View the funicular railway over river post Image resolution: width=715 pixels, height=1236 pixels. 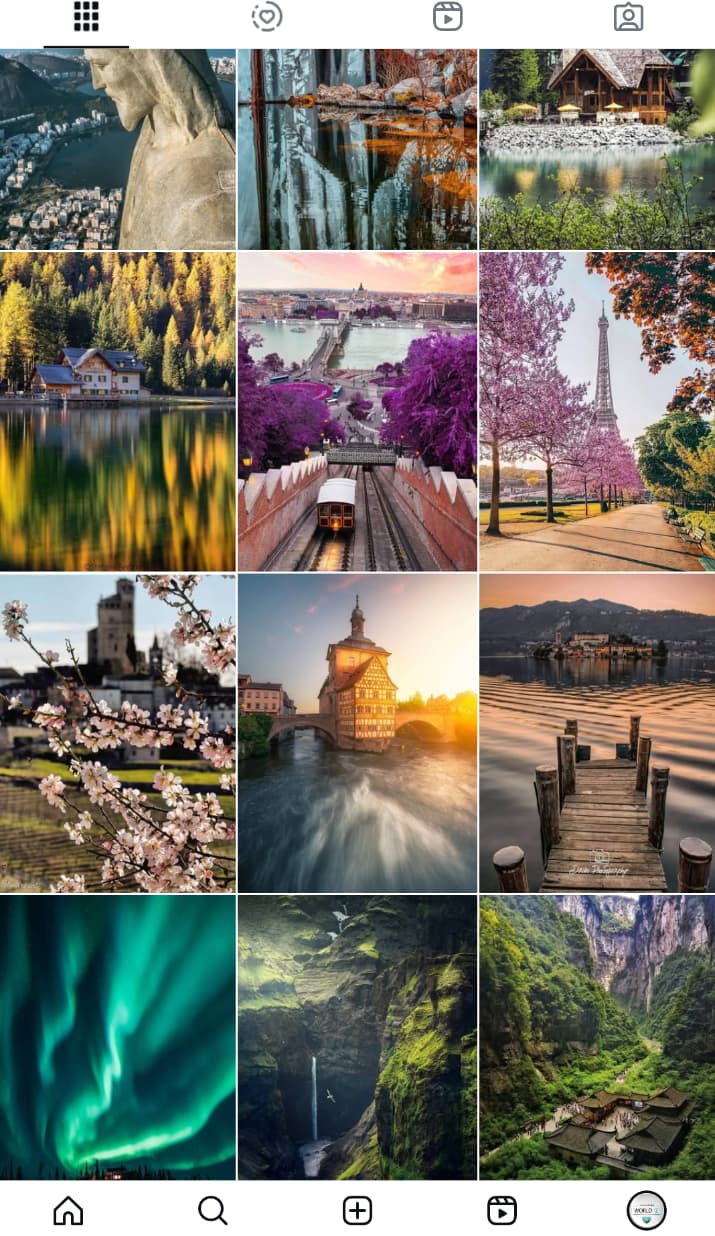point(357,411)
